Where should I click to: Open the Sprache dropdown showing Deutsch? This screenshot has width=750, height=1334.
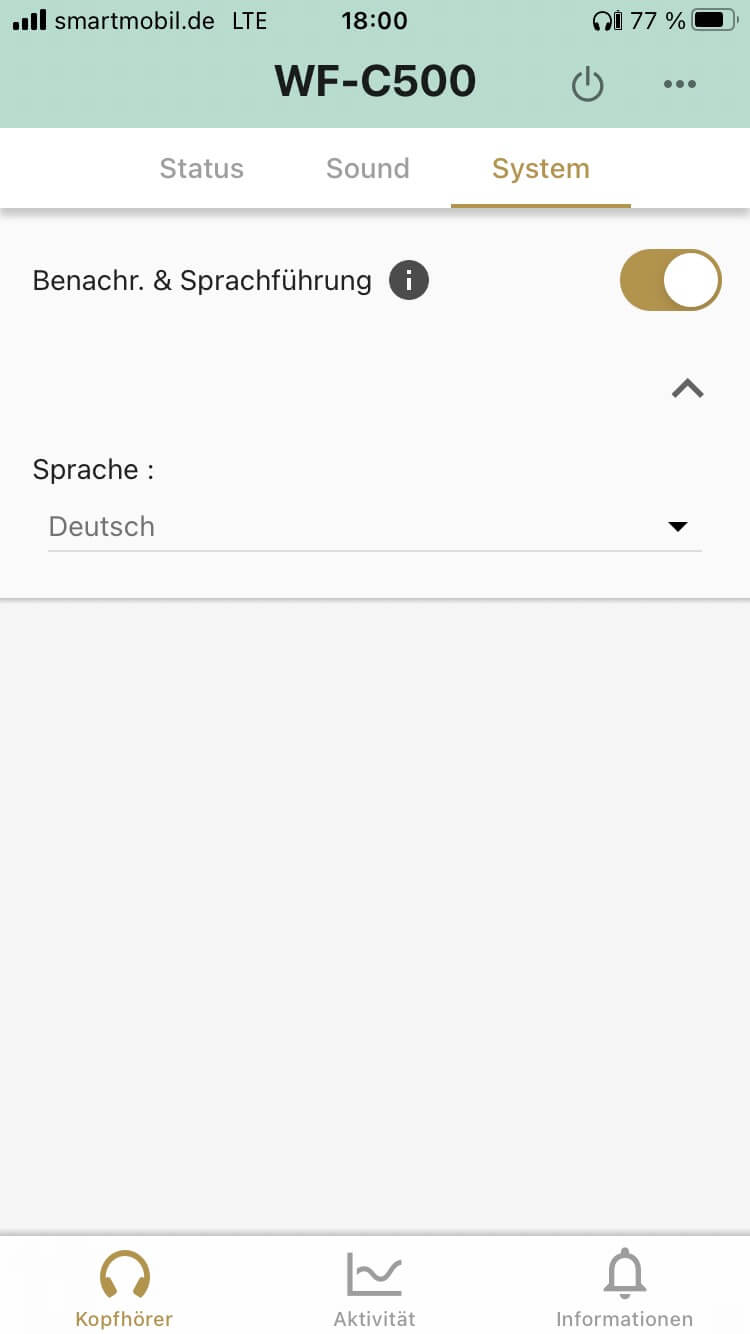pos(375,526)
